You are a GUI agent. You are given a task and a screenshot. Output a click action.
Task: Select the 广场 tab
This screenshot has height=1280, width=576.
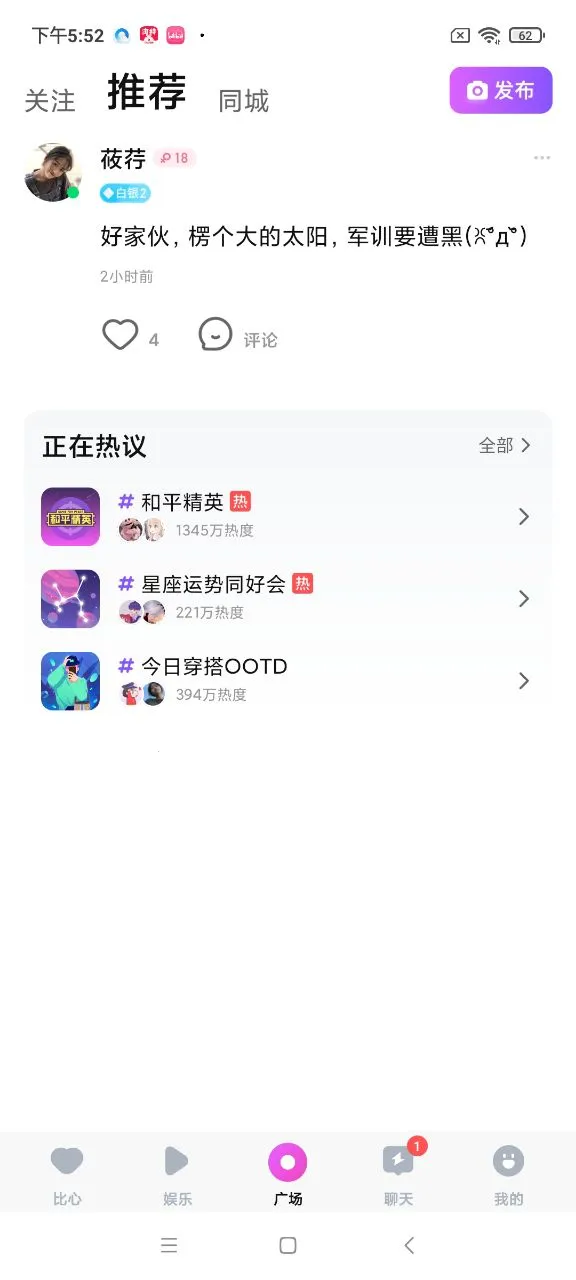point(288,1174)
